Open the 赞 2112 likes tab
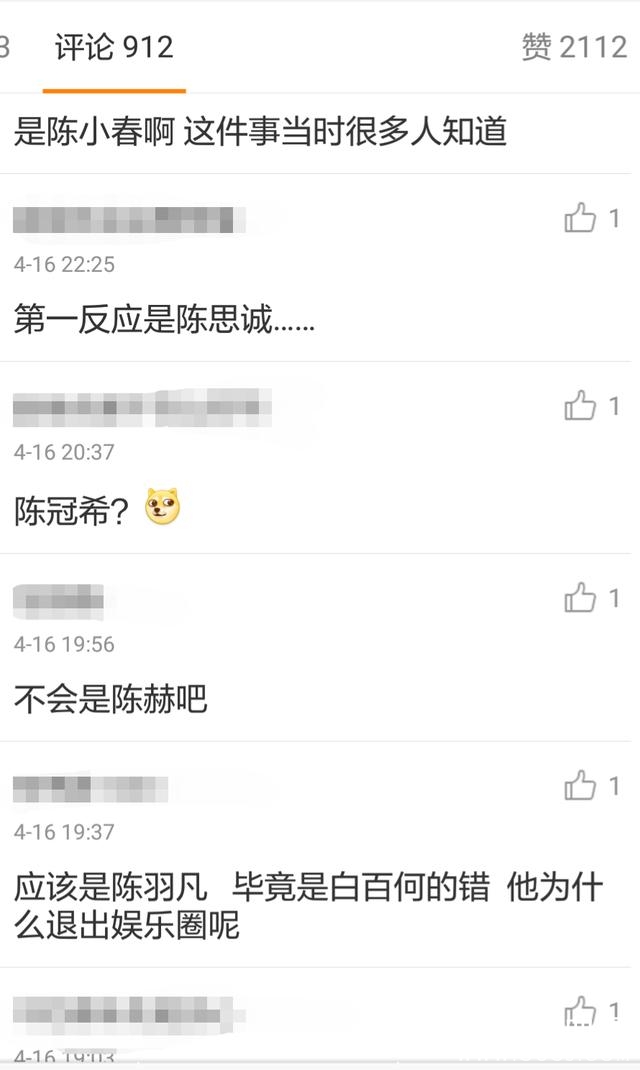The height and width of the screenshot is (1070, 640). click(574, 48)
